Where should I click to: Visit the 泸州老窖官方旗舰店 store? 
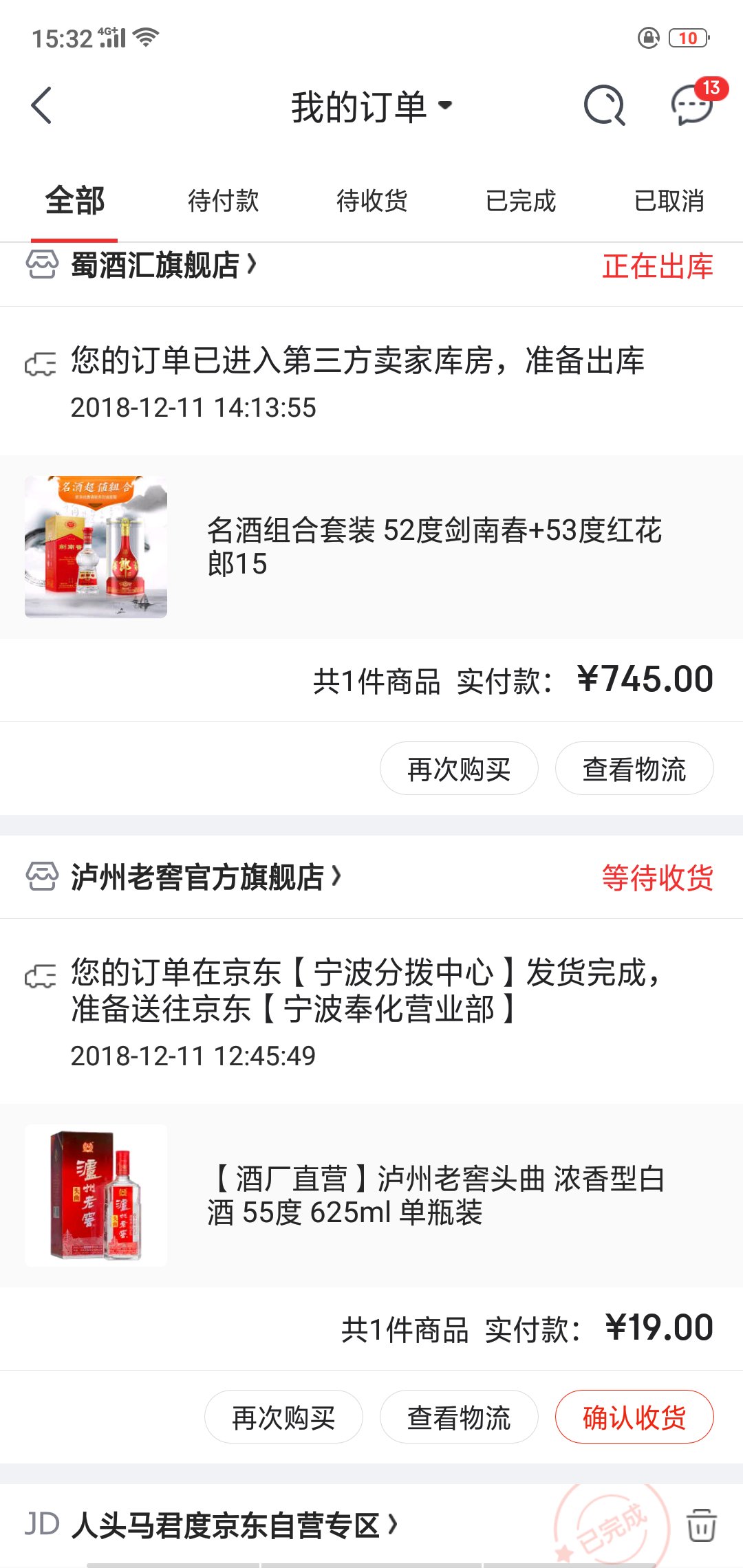tap(205, 878)
